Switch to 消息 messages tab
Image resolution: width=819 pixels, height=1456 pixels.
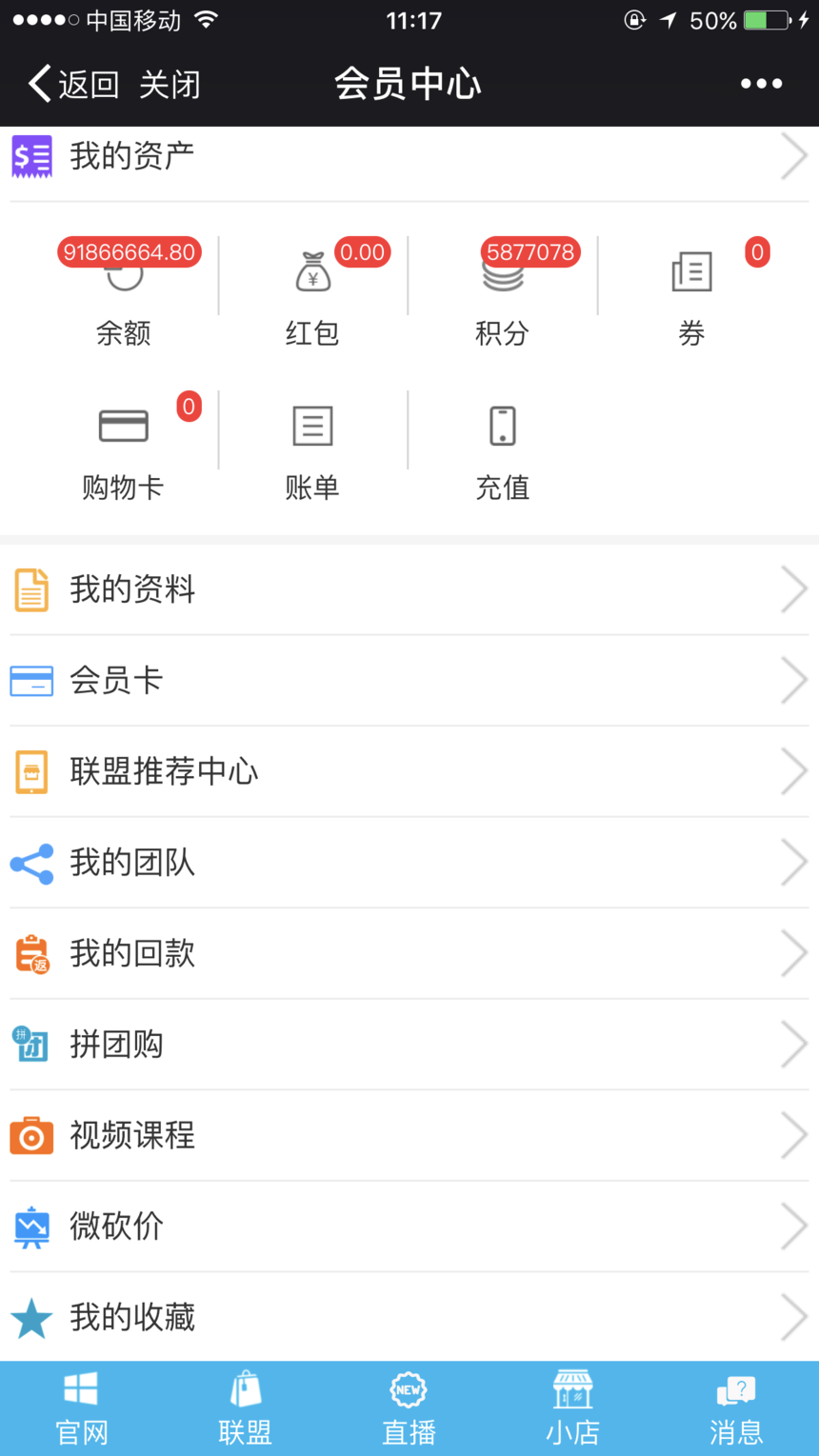pyautogui.click(x=735, y=1409)
